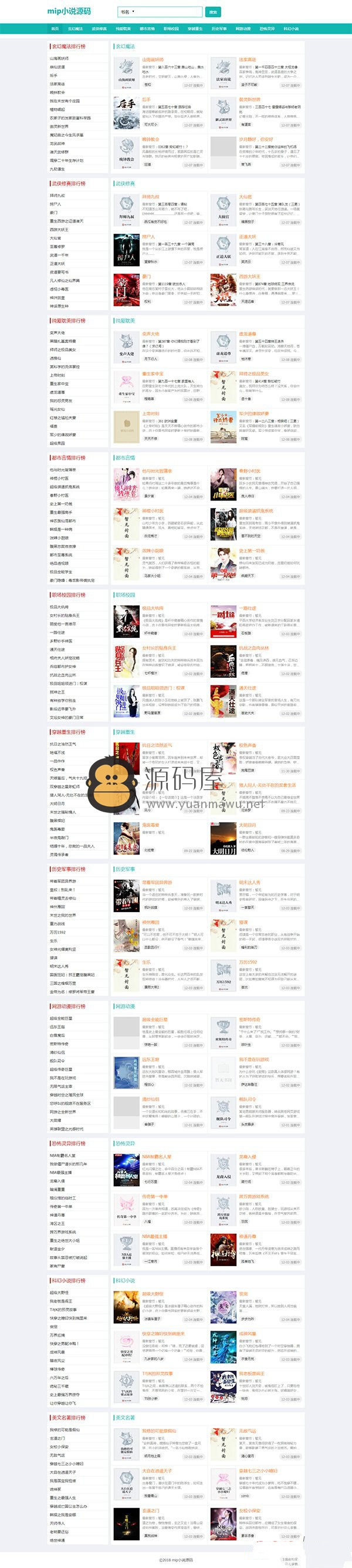Open 黑暗扎基奥特曼 in 纯爱耽美排行榜

(63, 341)
